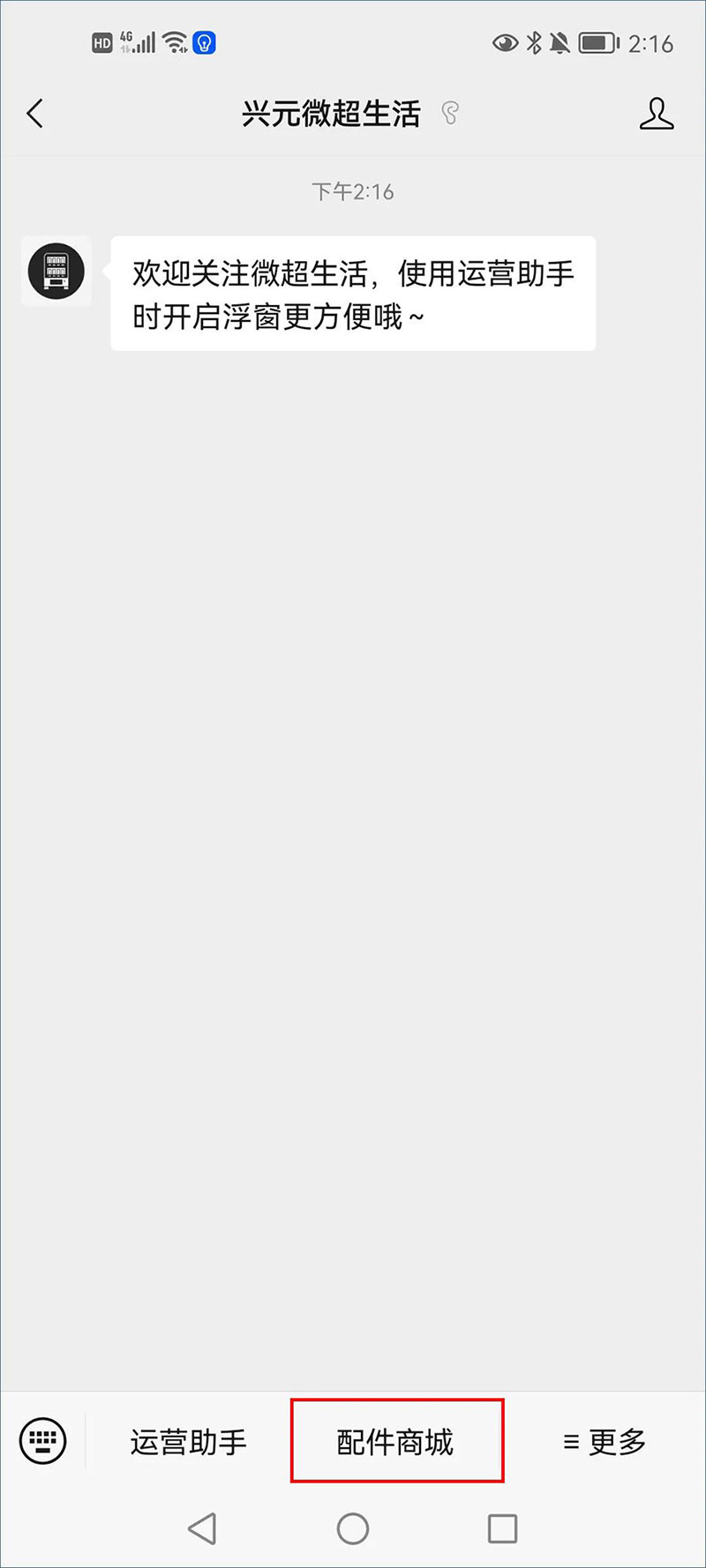Open the system recent apps view
This screenshot has height=1568, width=706.
click(x=502, y=1528)
